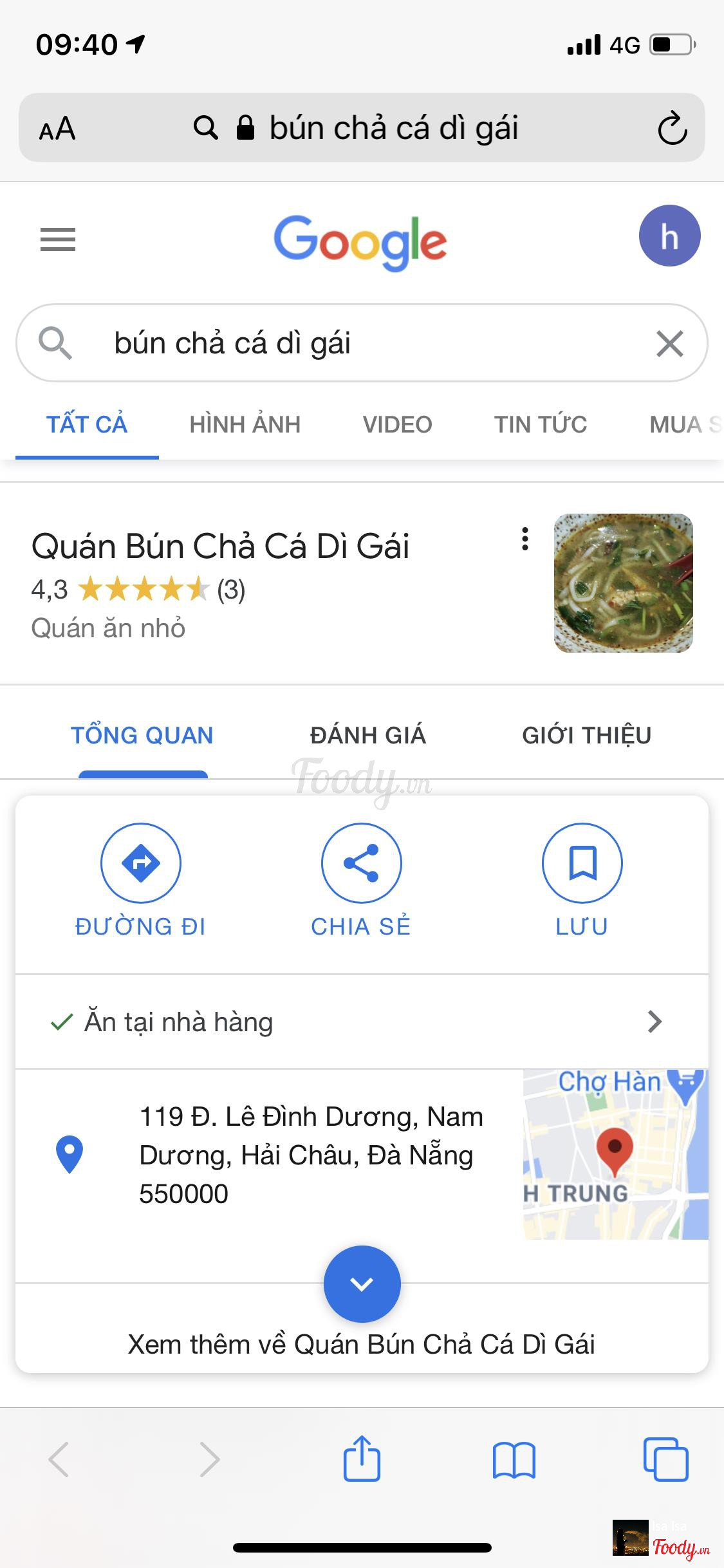The width and height of the screenshot is (724, 1568).
Task: Open the map thumbnail near Chợ Hàn
Action: coord(615,1154)
